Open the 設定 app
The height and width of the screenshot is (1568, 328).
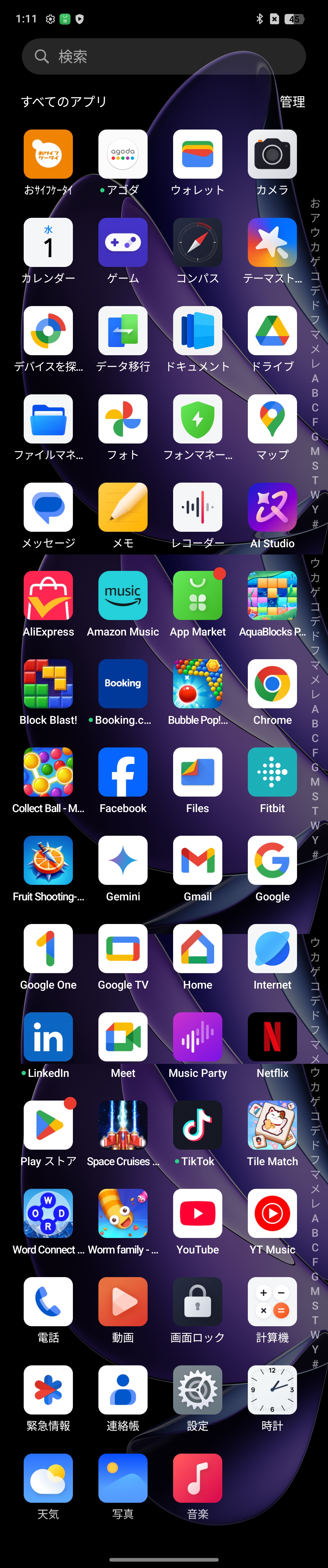(x=197, y=1390)
